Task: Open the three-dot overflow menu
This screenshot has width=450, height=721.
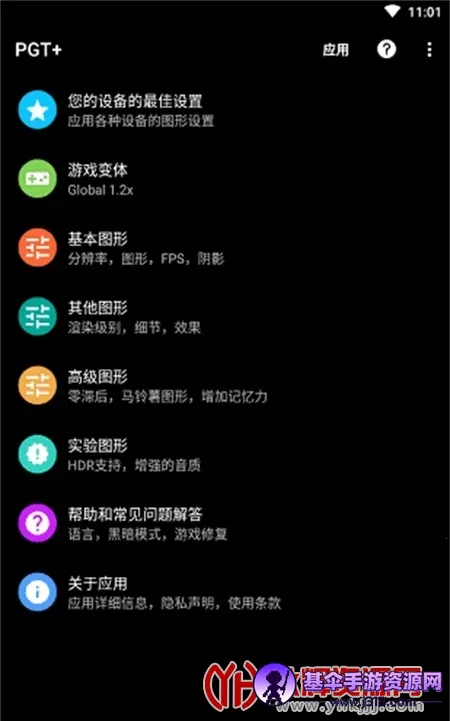Action: tap(429, 50)
